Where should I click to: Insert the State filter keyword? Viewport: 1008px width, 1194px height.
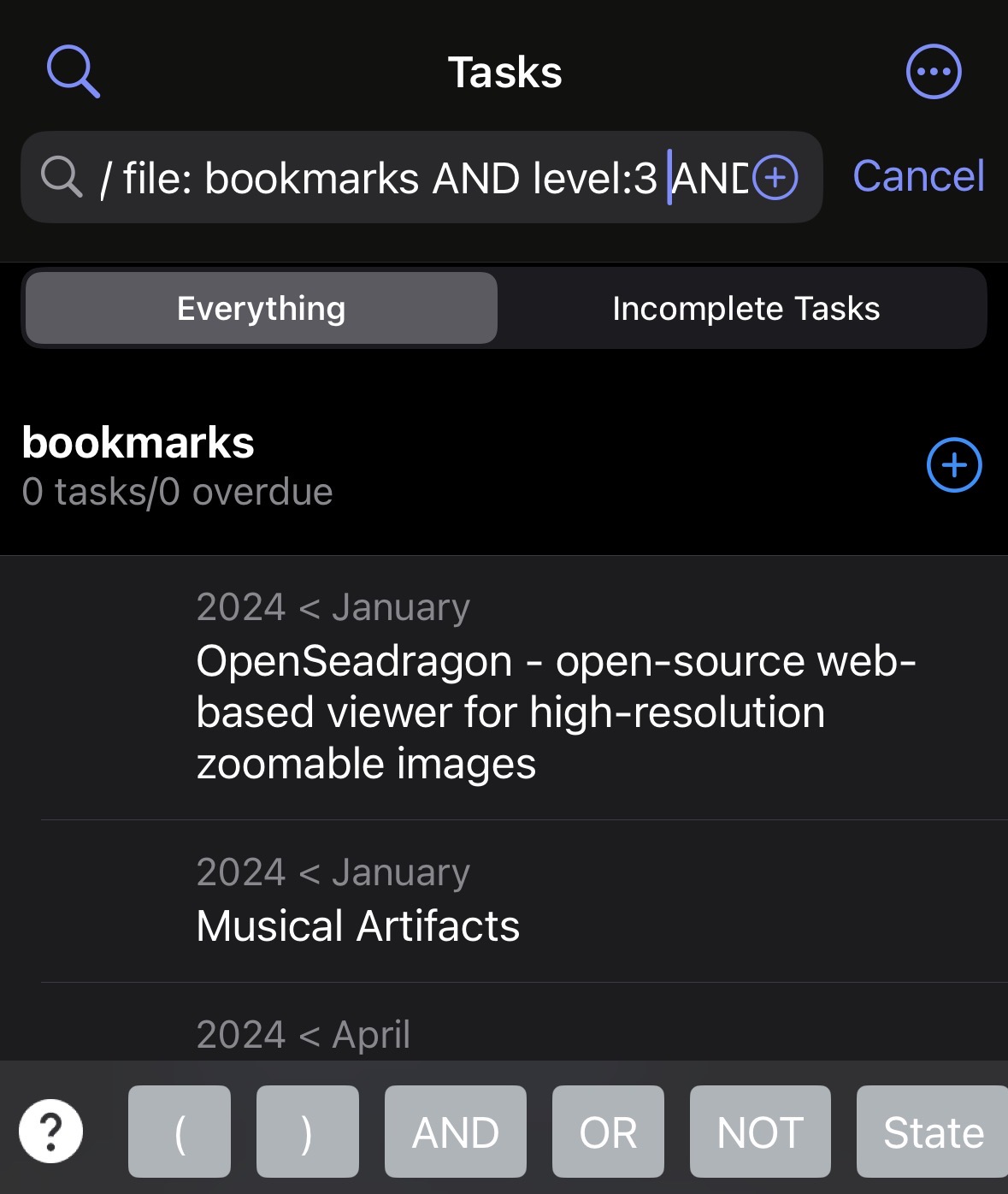click(x=932, y=1131)
